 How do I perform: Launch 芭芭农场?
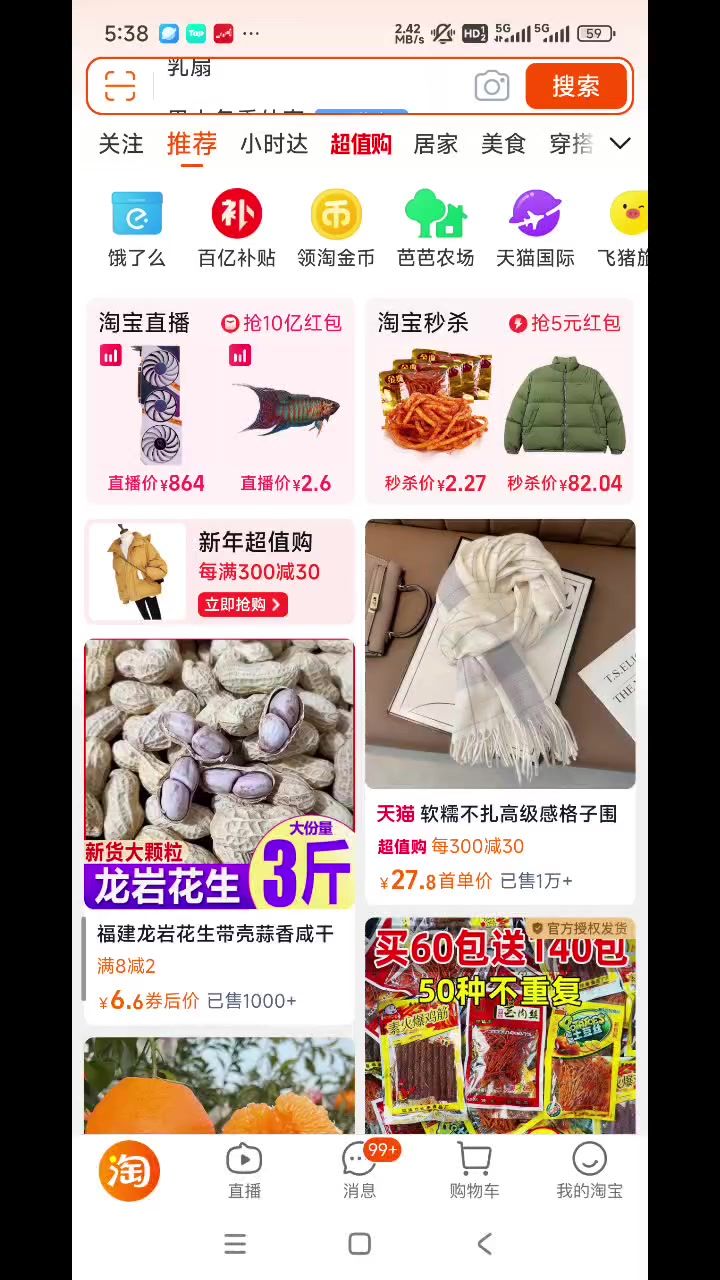[x=435, y=229]
